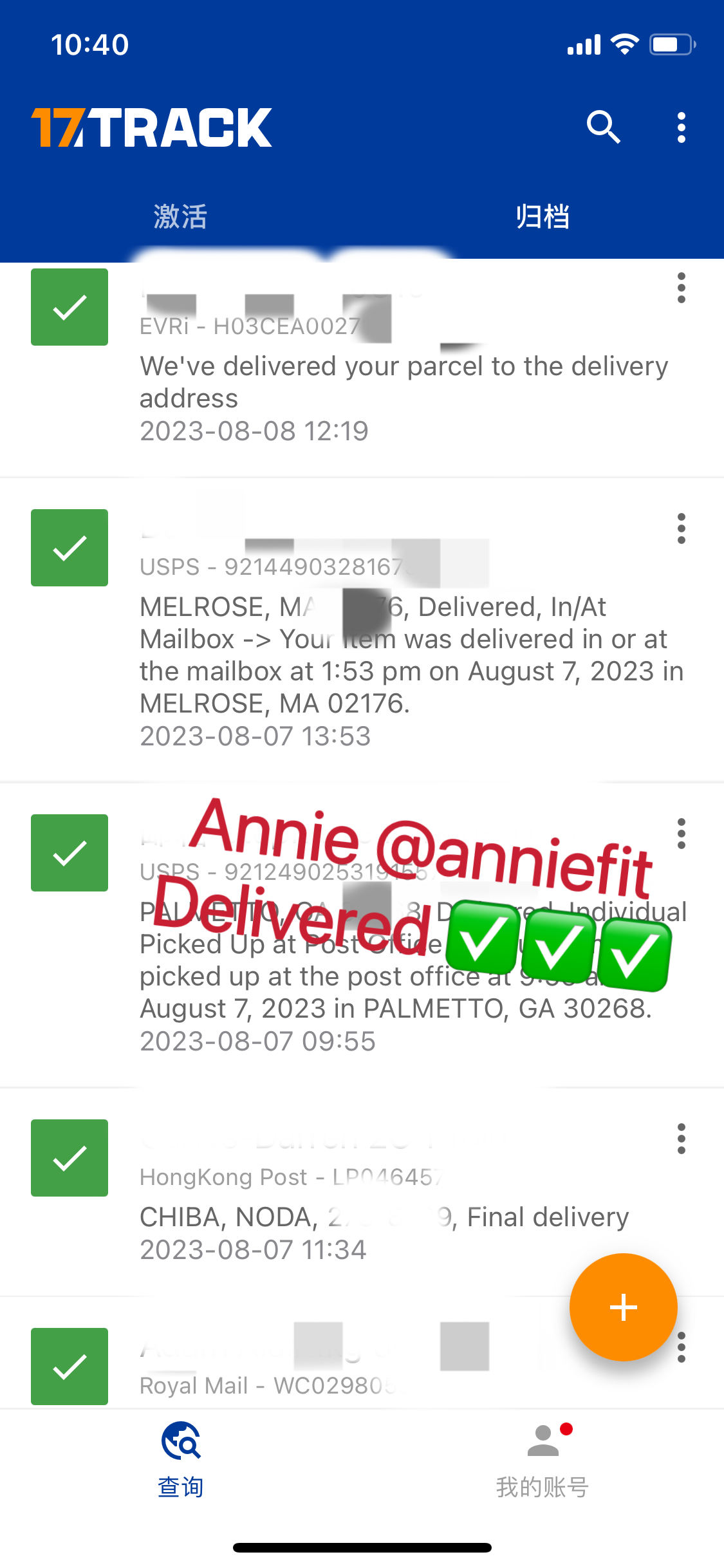The image size is (724, 1568).
Task: Open more options for the USPS Palmetto parcel
Action: [681, 834]
